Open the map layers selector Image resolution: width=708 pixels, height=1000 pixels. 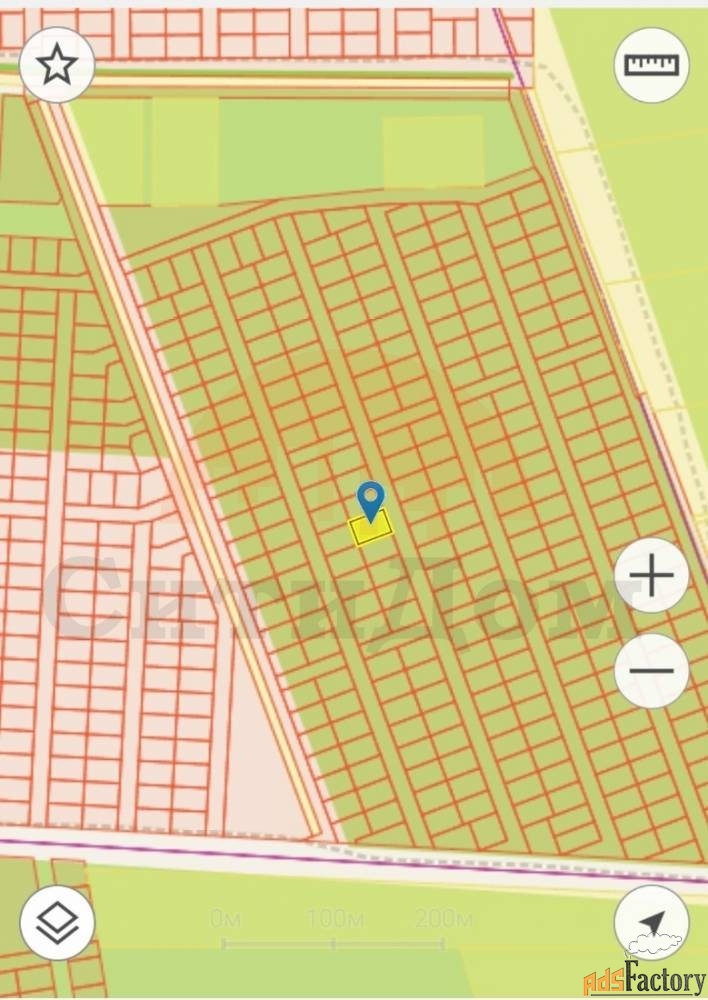(x=57, y=923)
